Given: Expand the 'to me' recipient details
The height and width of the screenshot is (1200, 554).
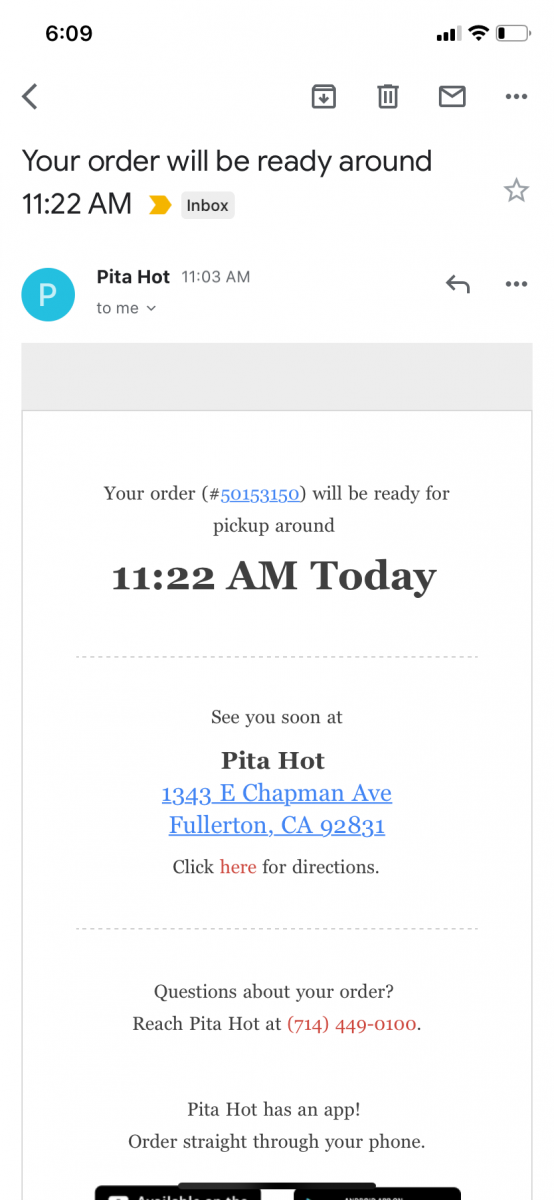Looking at the screenshot, I should coord(127,308).
